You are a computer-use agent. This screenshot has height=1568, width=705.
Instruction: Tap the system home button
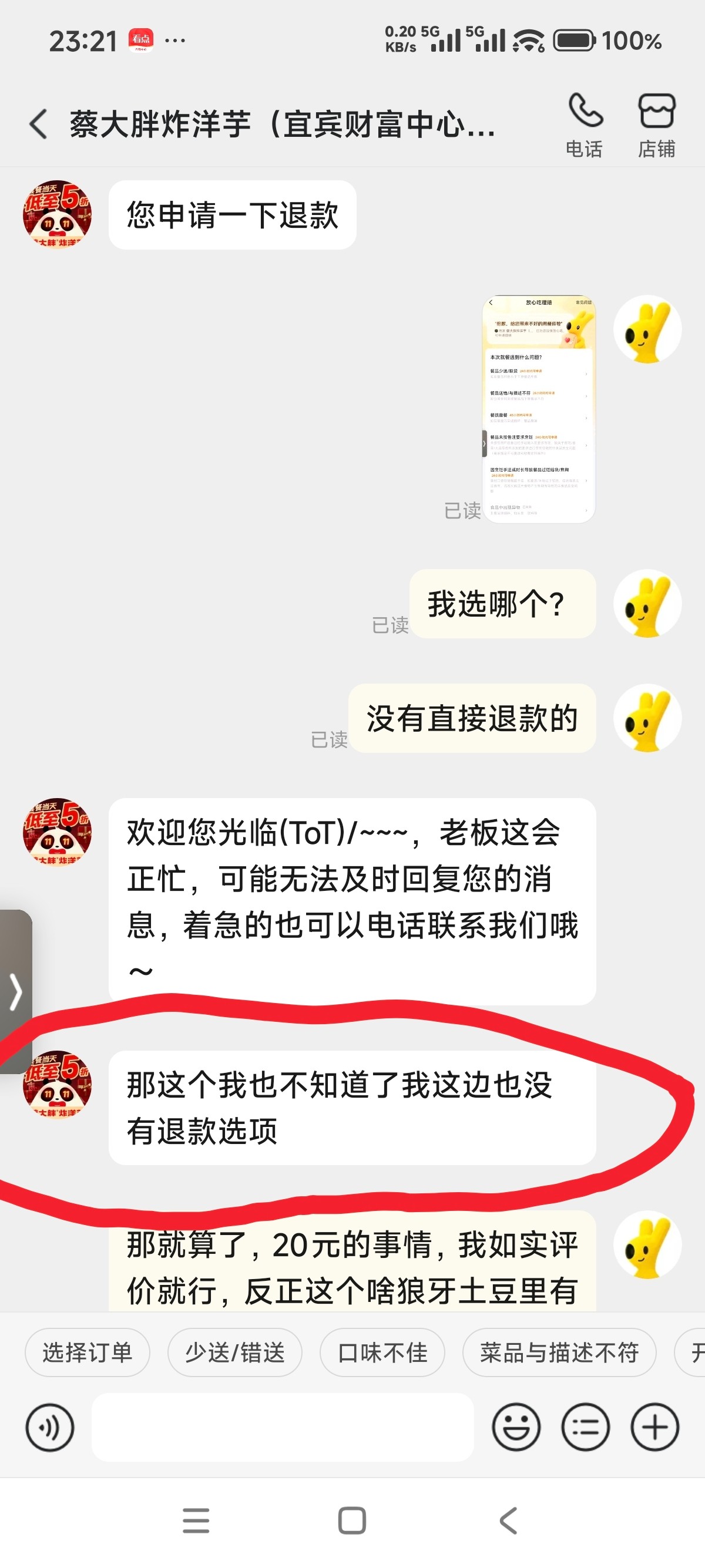[x=352, y=1520]
